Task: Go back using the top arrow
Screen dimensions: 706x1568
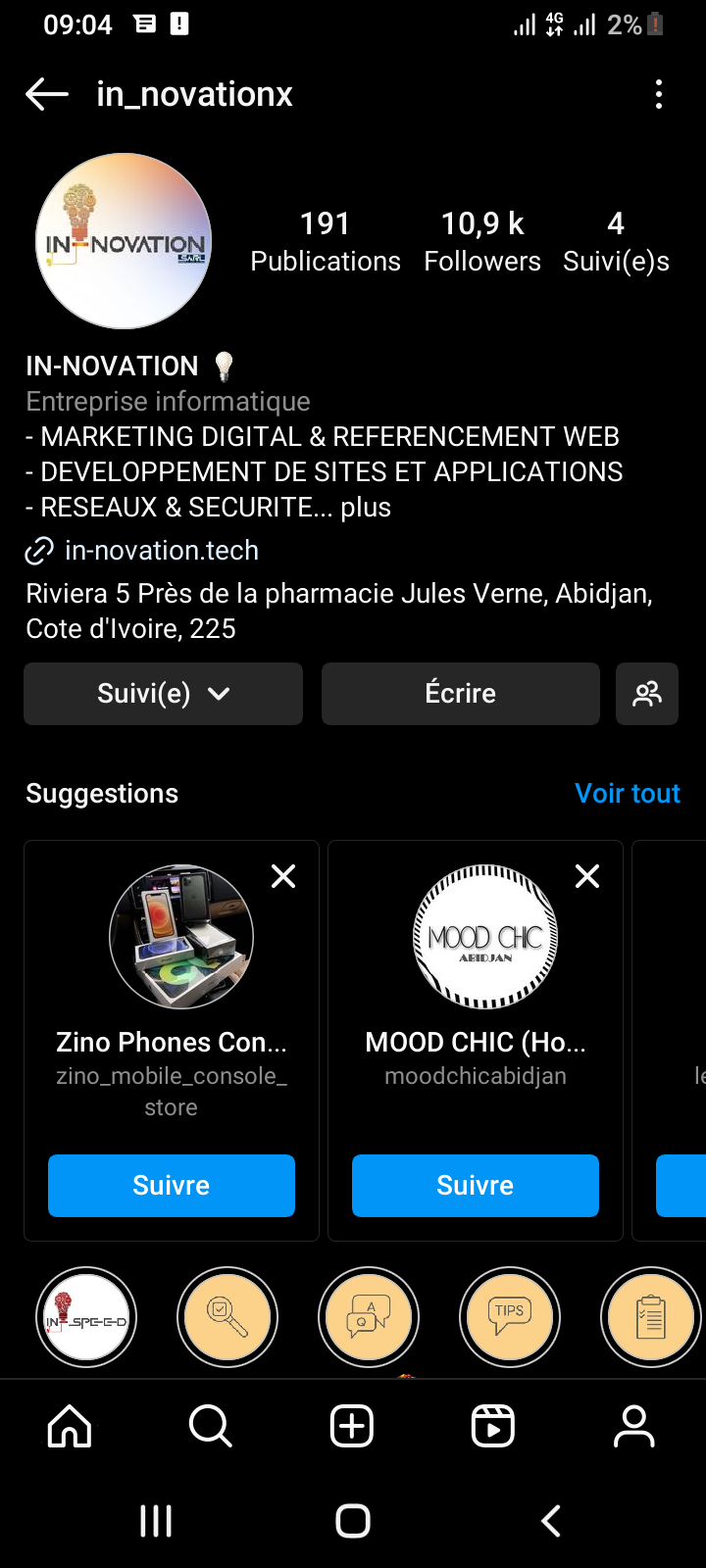Action: [47, 94]
